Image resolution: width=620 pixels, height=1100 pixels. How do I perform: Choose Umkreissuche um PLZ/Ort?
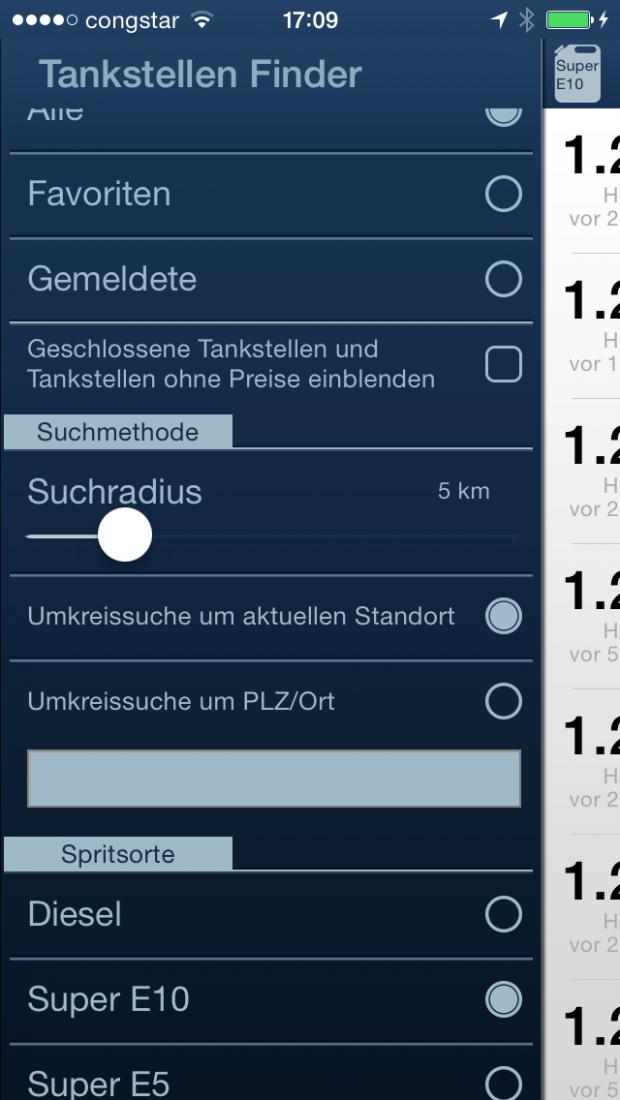pos(504,702)
